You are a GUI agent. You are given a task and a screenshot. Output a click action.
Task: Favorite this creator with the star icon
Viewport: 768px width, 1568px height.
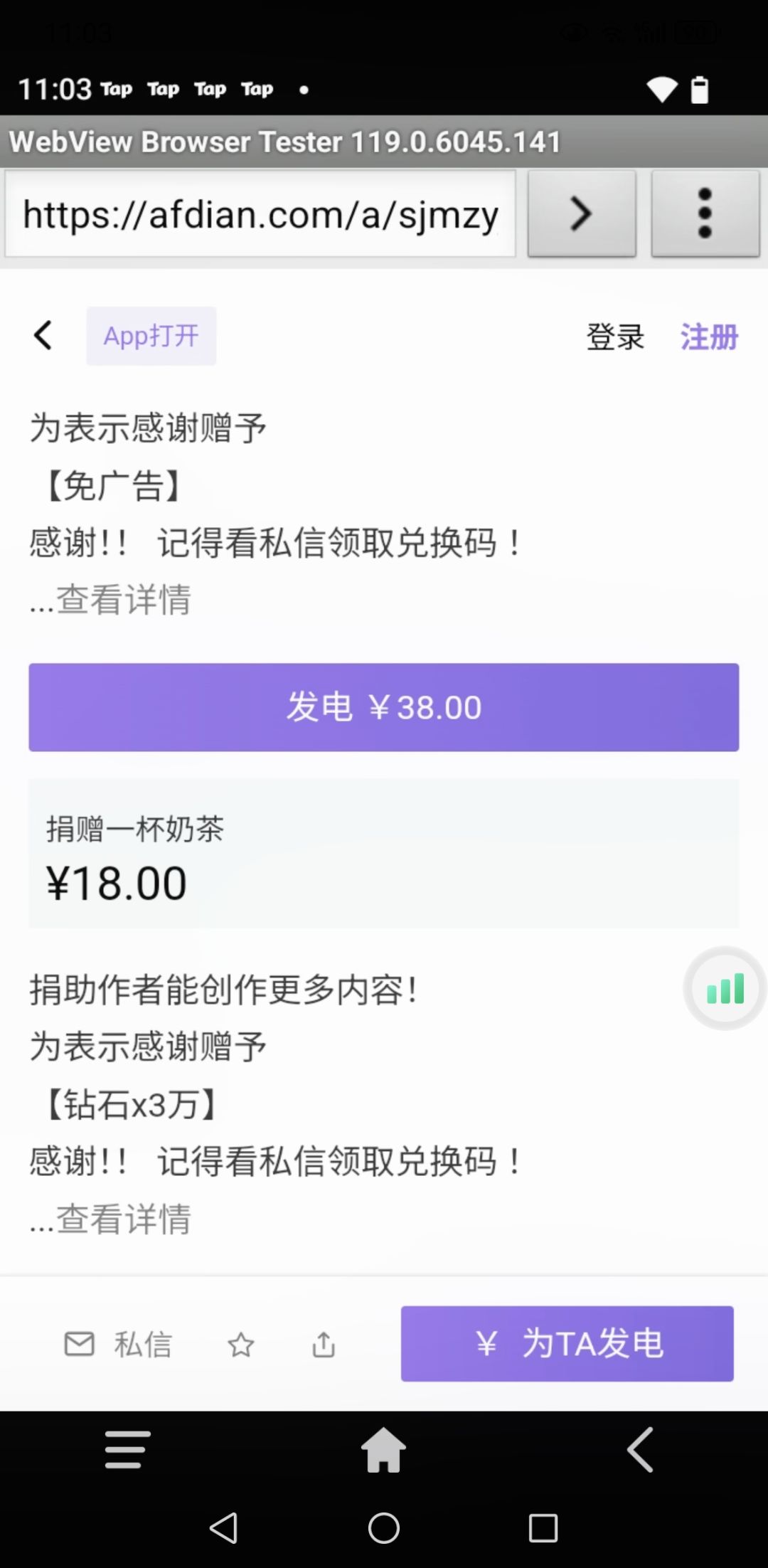[x=241, y=1345]
